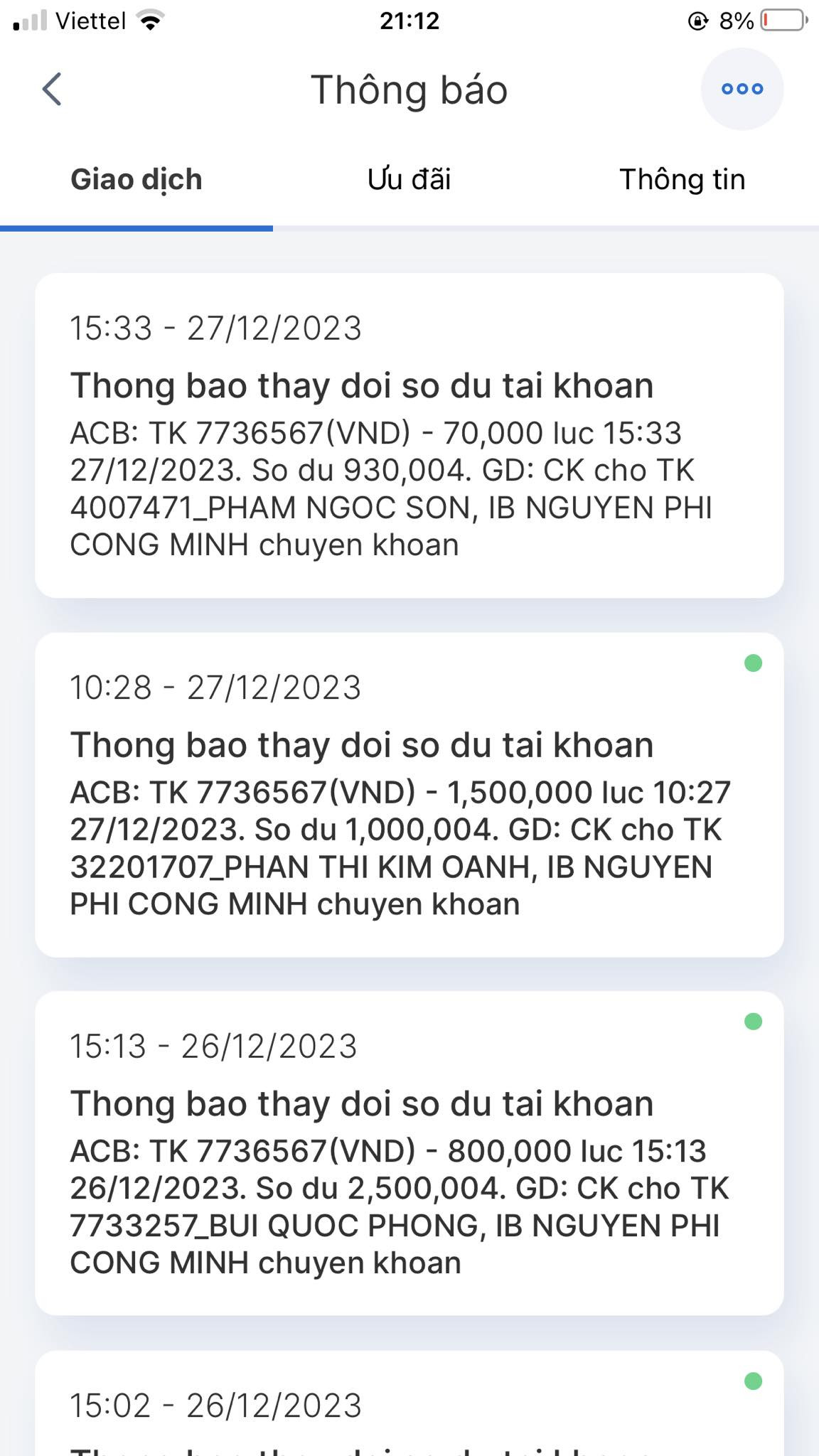The height and width of the screenshot is (1456, 819).
Task: Open the 10:28 - 27/12/2023 transaction notification
Action: [409, 795]
